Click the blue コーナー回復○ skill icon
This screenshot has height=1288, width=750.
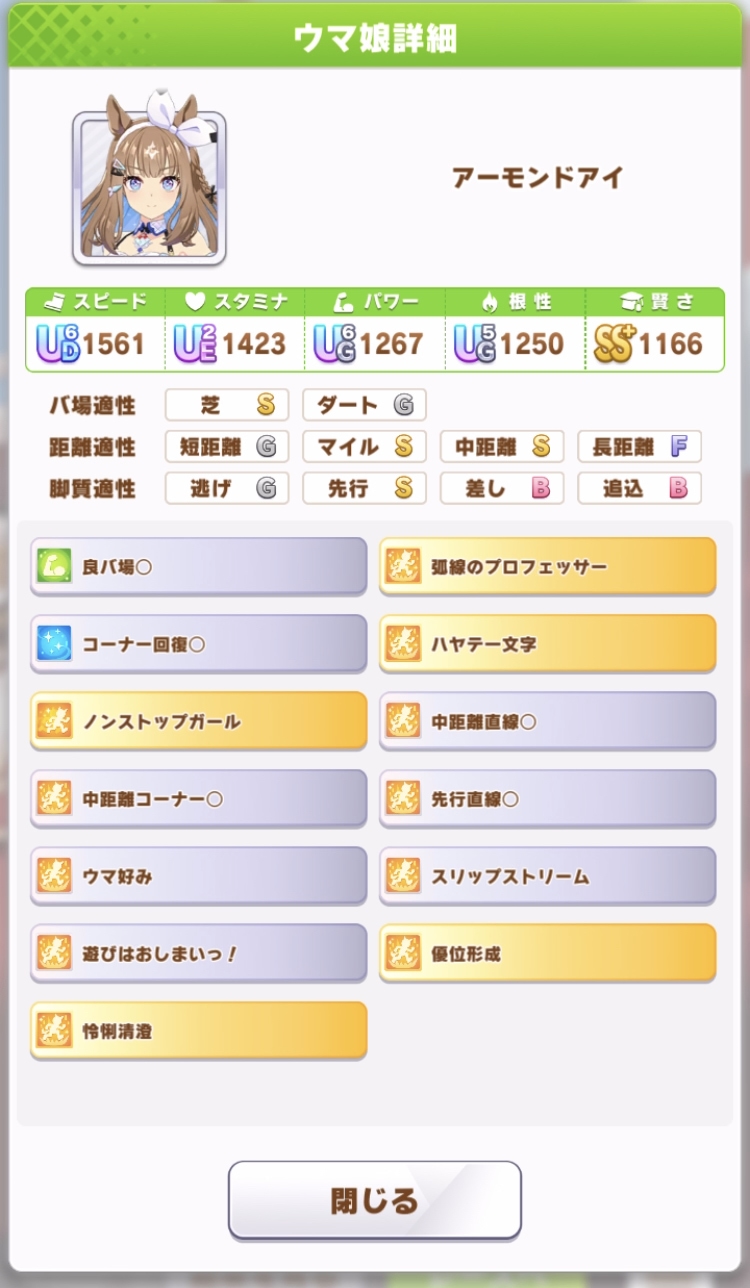[55, 644]
